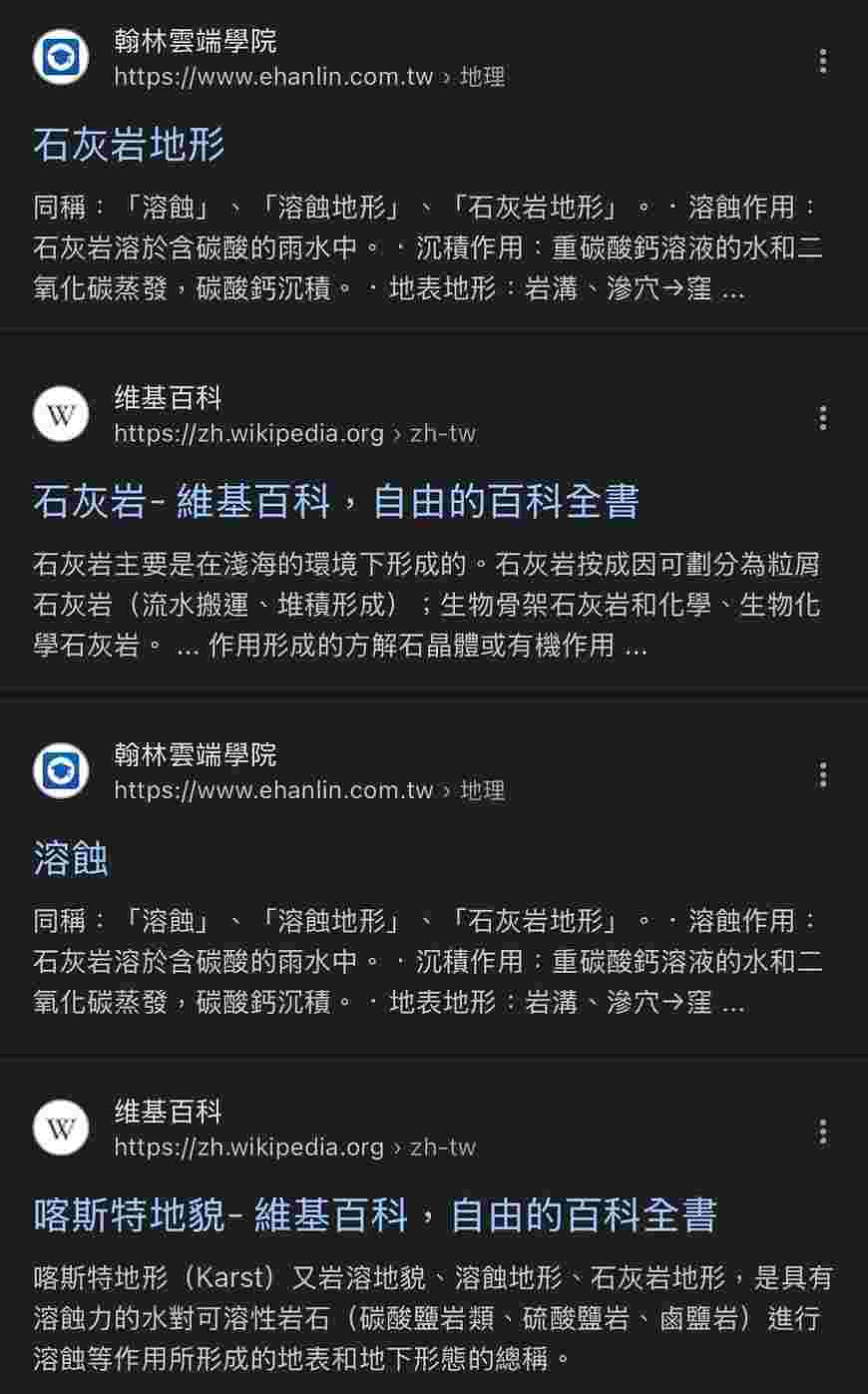Open the 石灰岩地形 search result
The width and height of the screenshot is (868, 1394).
click(x=129, y=145)
